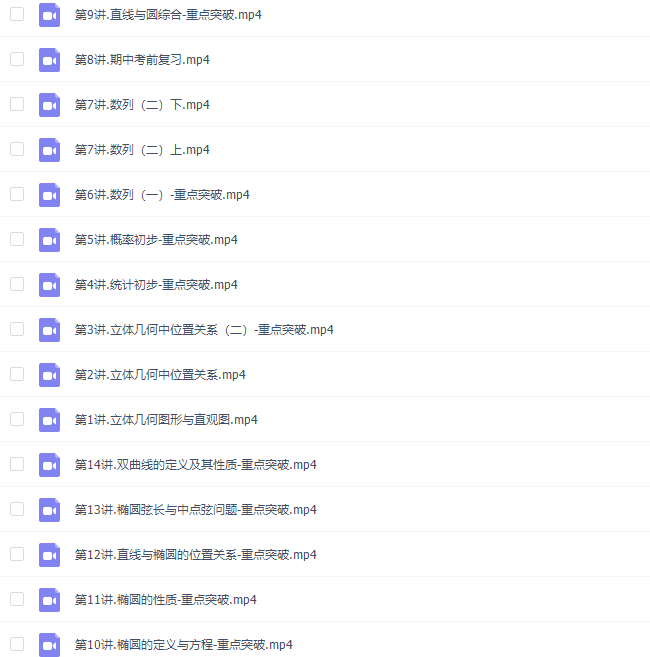Mark checkbox for 第1讲.立体几何图形与直观图.mp4
This screenshot has height=657, width=650.
(17, 419)
